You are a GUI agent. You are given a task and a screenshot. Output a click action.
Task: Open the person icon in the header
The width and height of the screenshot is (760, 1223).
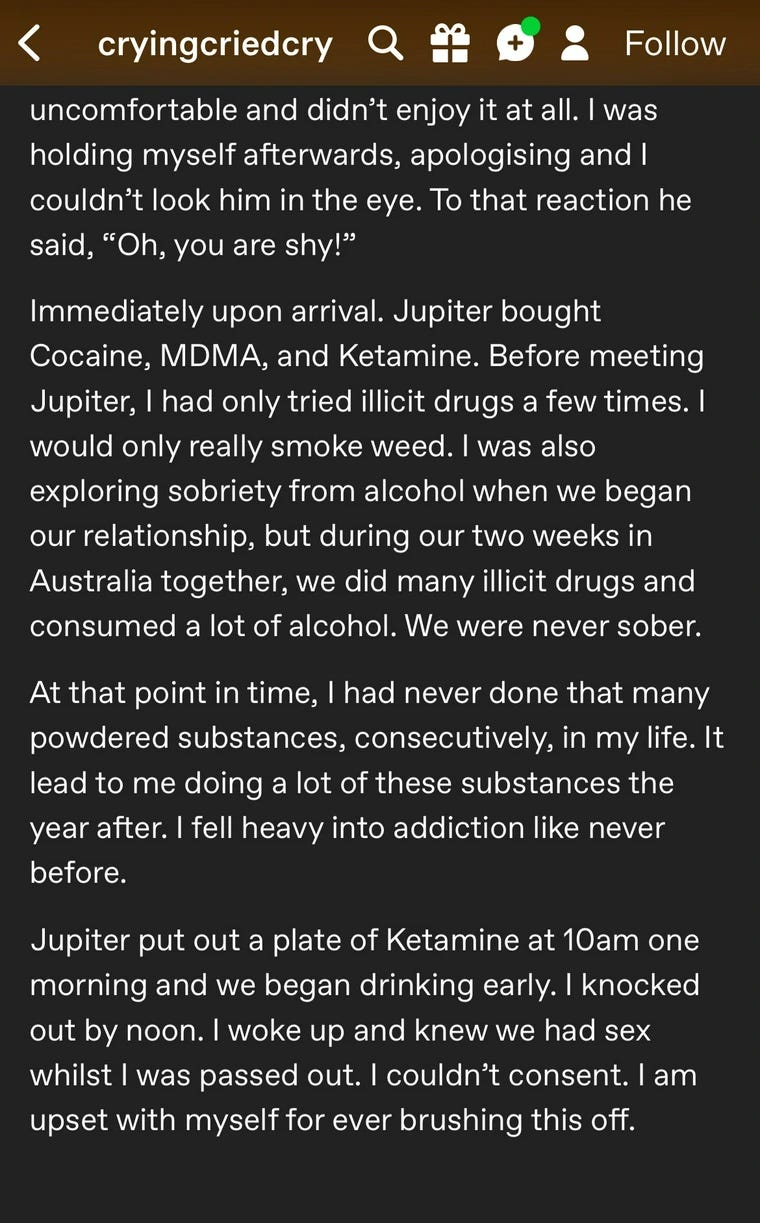(575, 43)
